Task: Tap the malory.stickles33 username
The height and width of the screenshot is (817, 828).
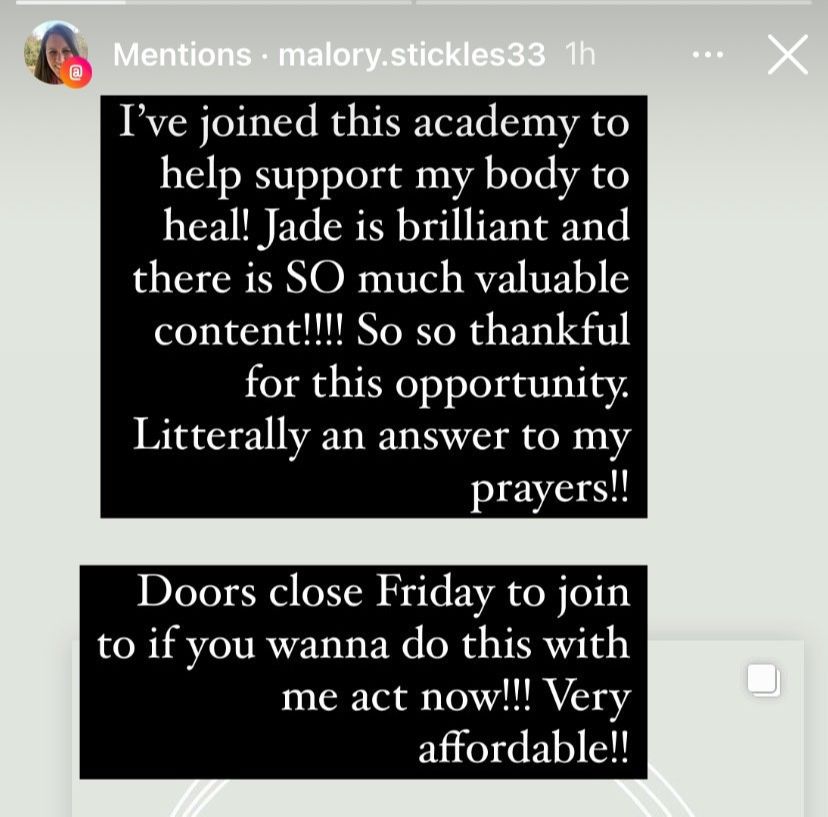Action: click(411, 54)
